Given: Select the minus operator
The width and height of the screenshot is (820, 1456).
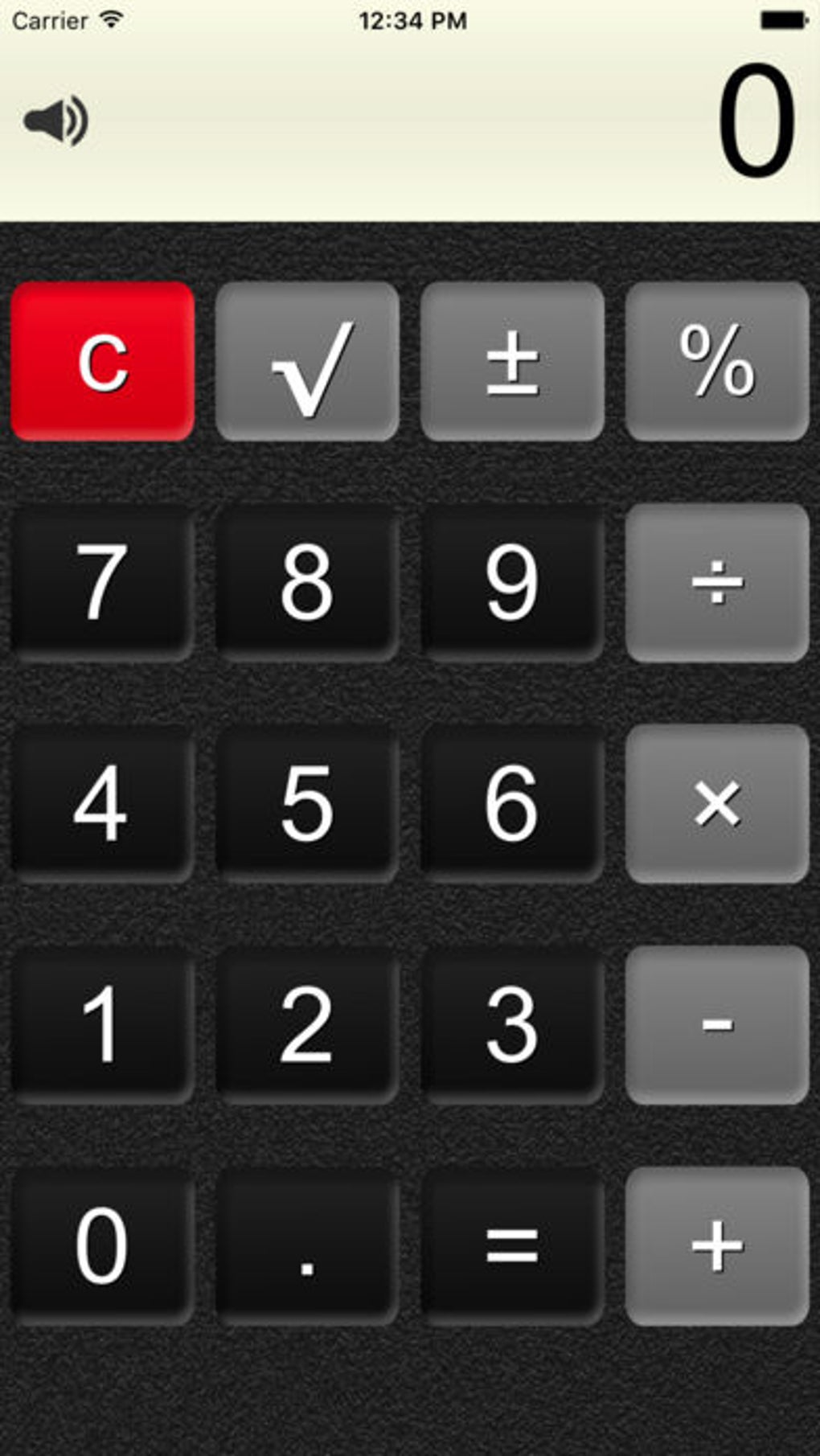Looking at the screenshot, I should 717,1024.
